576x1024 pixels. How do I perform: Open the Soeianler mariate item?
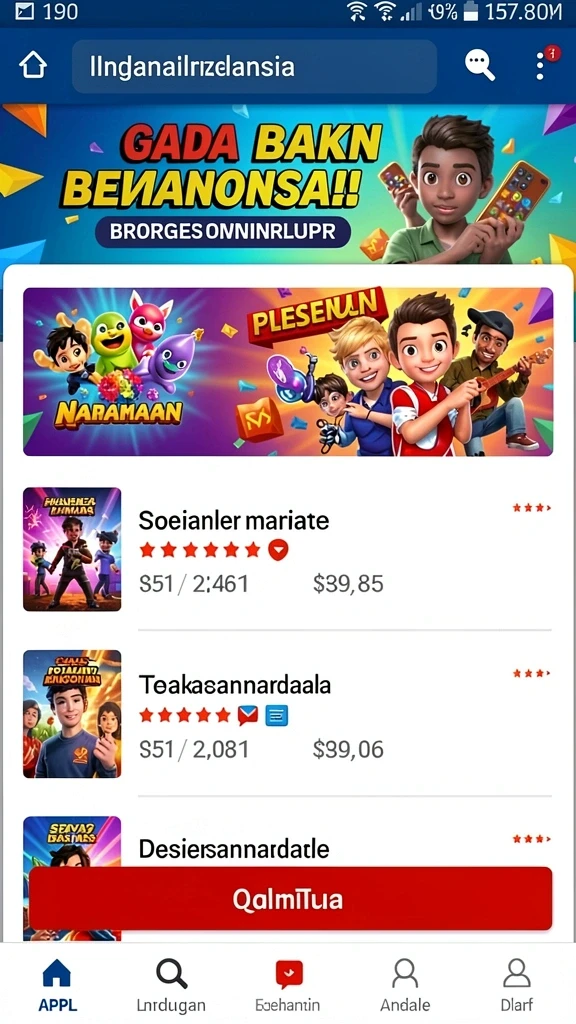pos(287,550)
